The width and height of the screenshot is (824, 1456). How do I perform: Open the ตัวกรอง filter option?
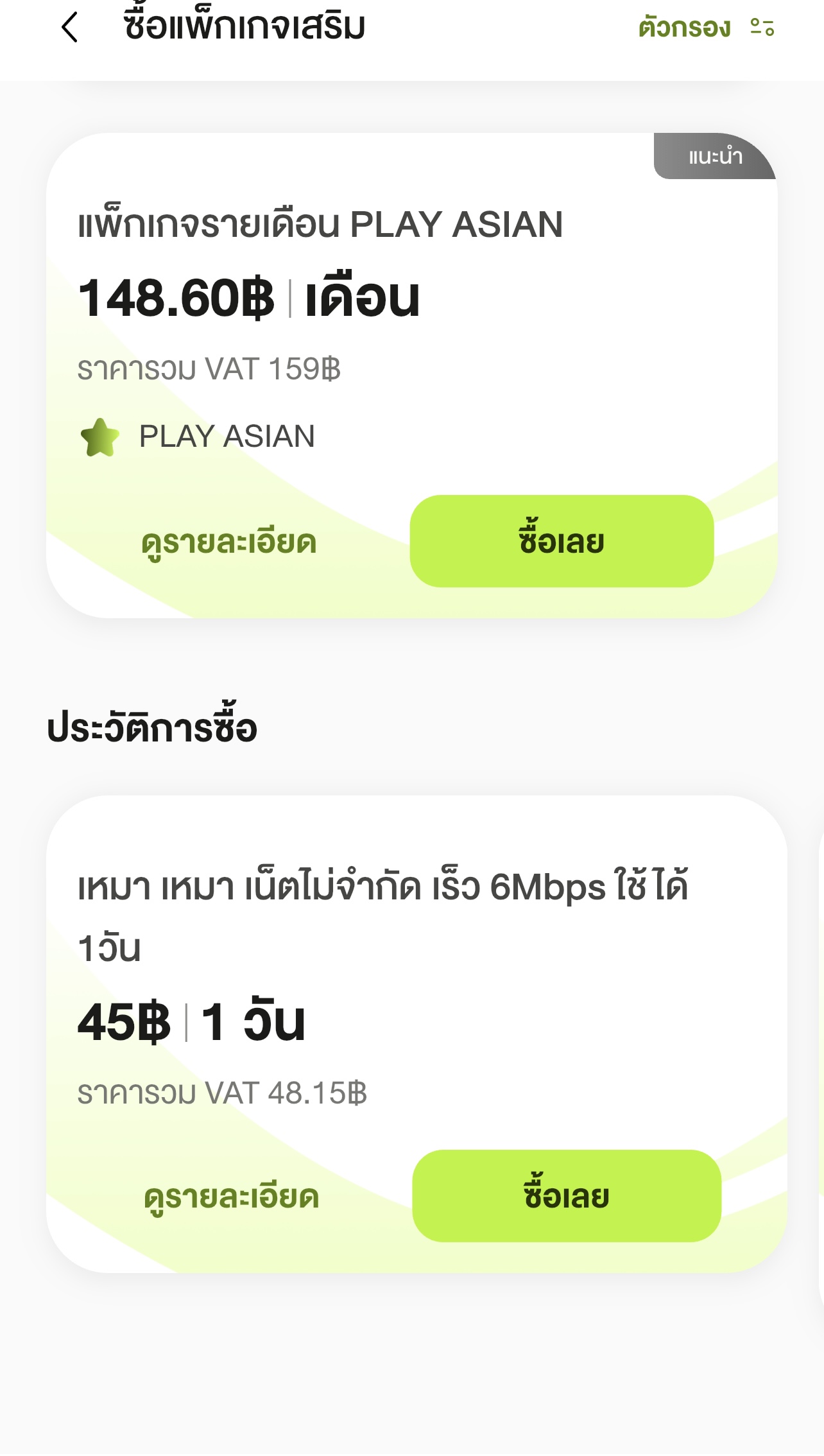(706, 28)
